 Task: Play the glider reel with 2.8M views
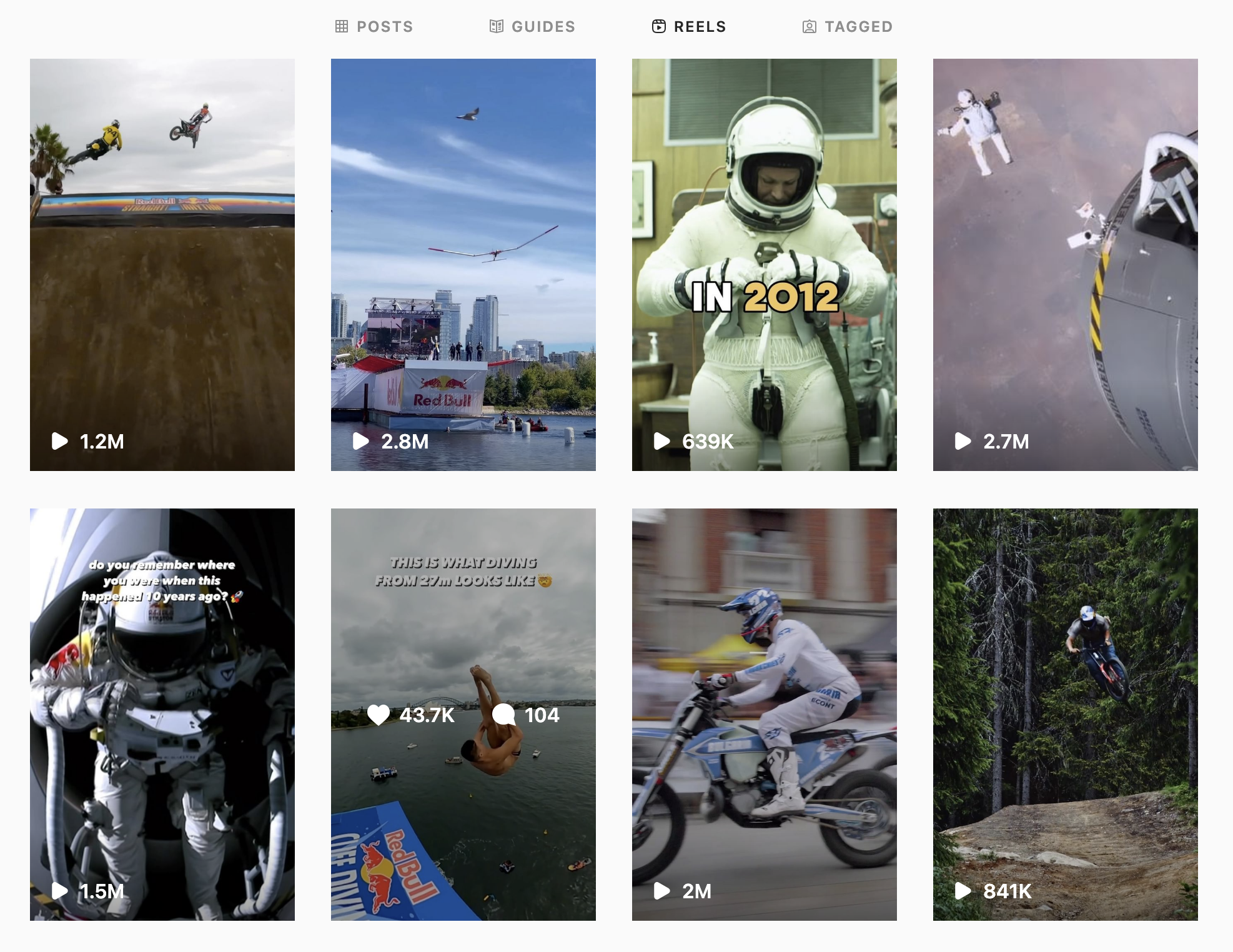(x=463, y=264)
